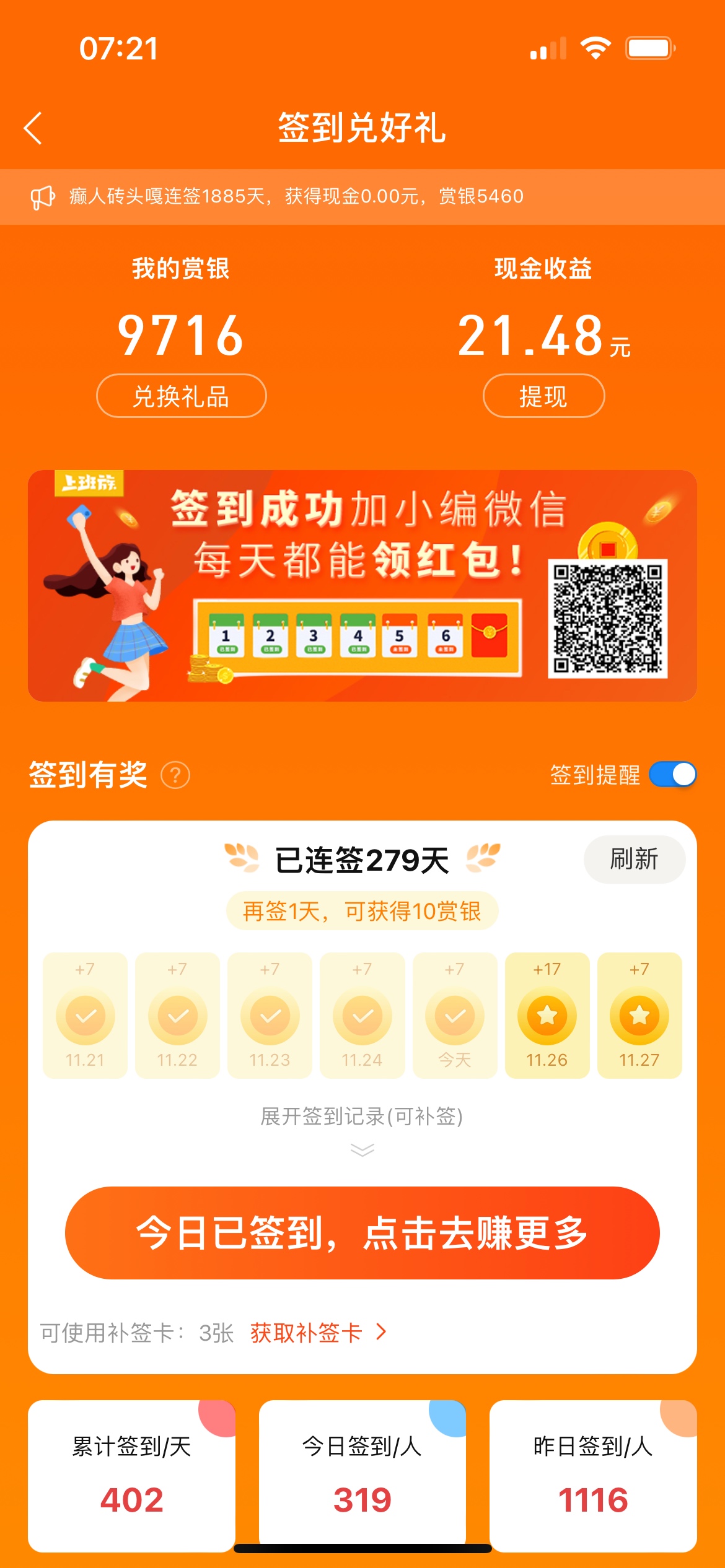Turn off 签到提醒 switch

coord(672,775)
